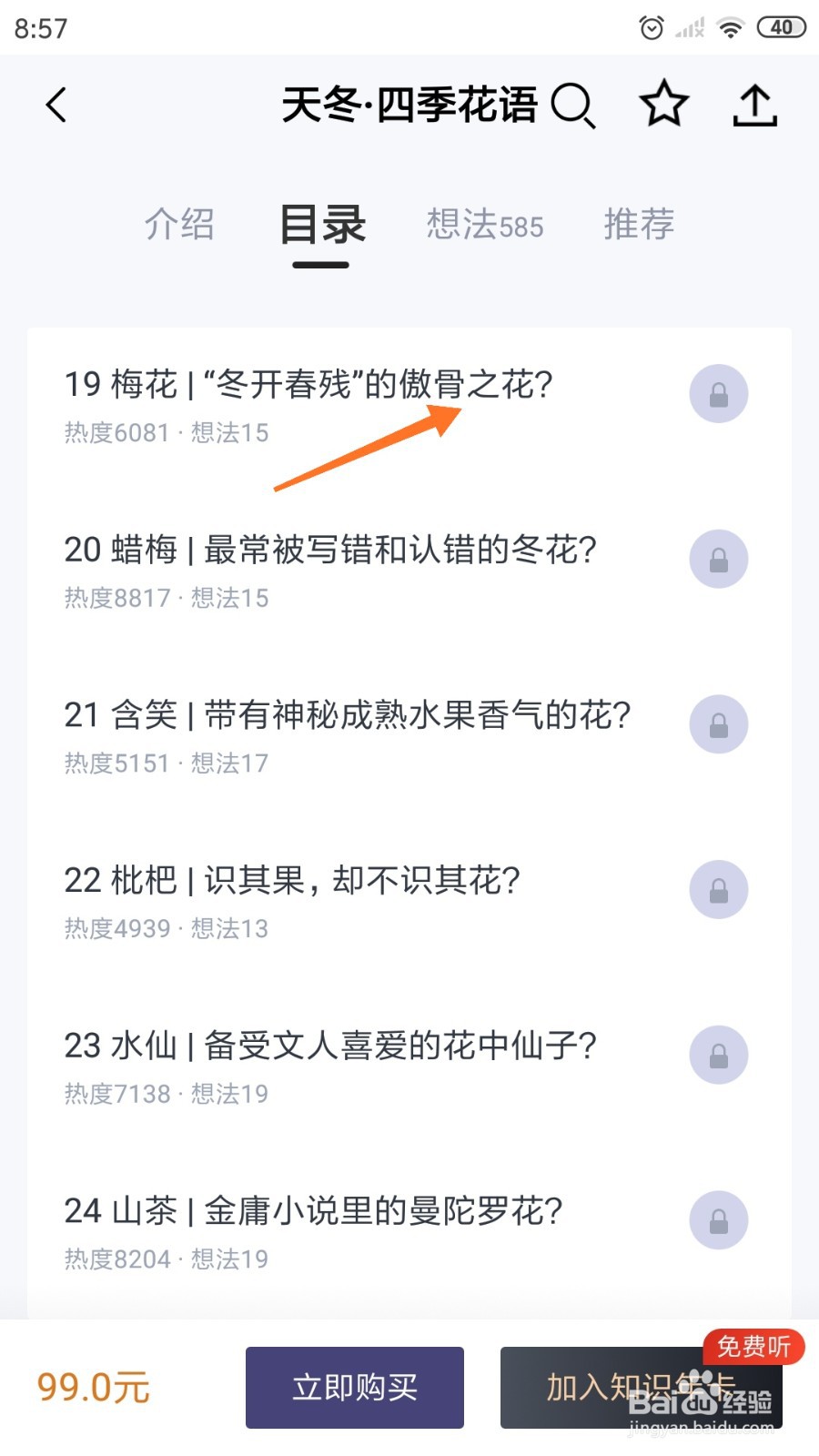The width and height of the screenshot is (819, 1456).
Task: Tap the lock icon on chapter 19 梅花
Action: click(x=719, y=393)
